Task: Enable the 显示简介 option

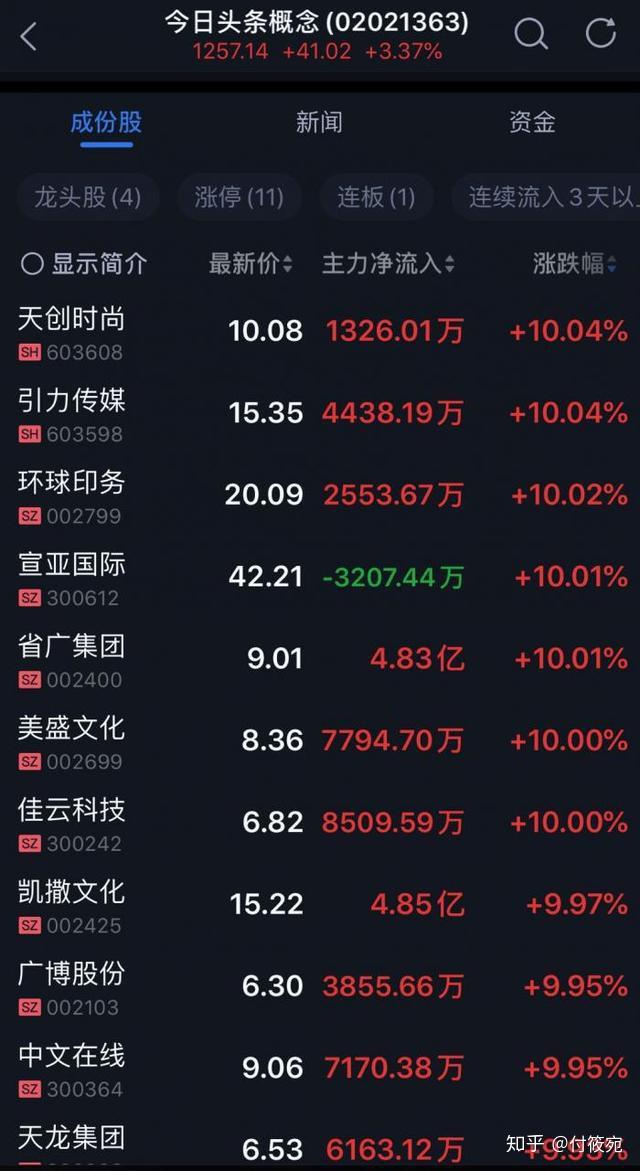Action: point(84,264)
